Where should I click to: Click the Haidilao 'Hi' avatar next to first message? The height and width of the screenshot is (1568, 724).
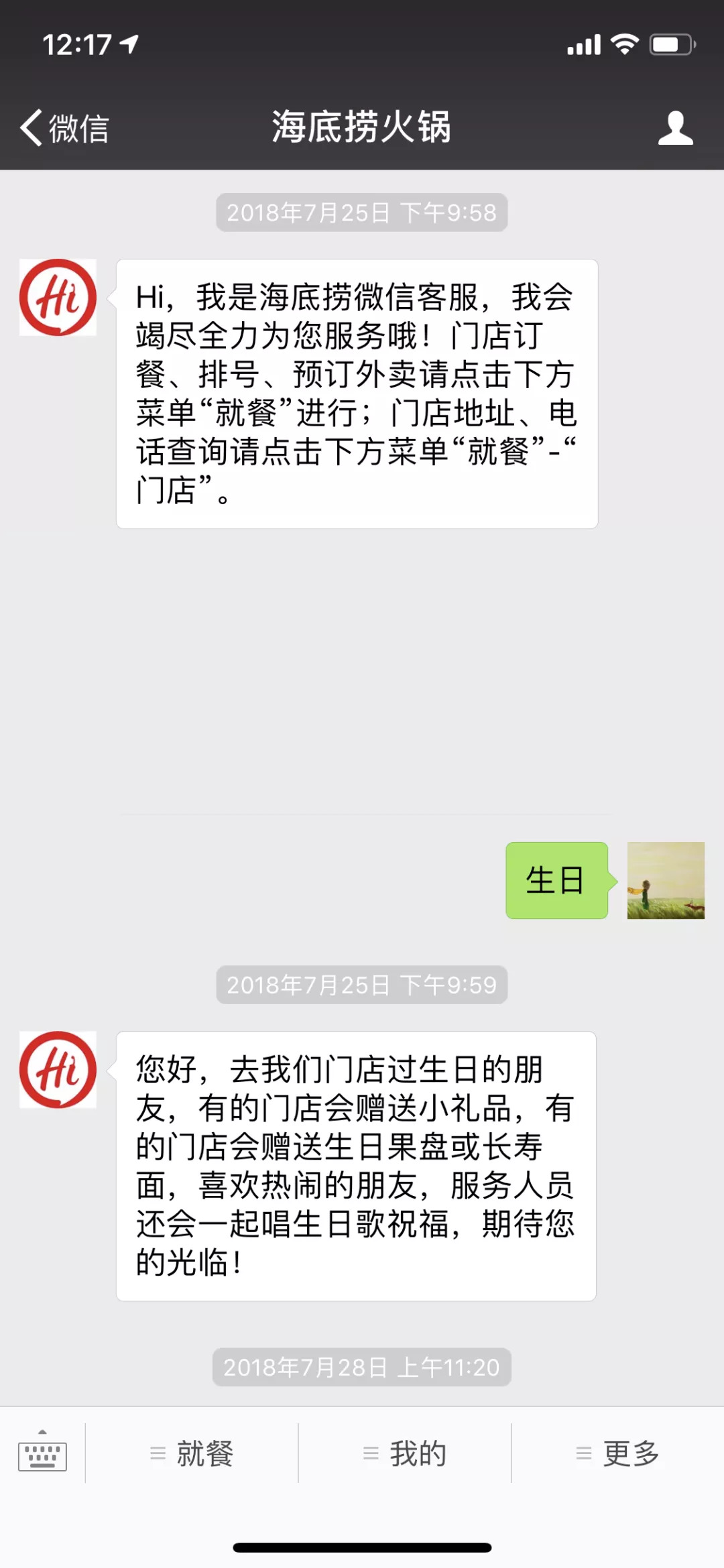(57, 297)
